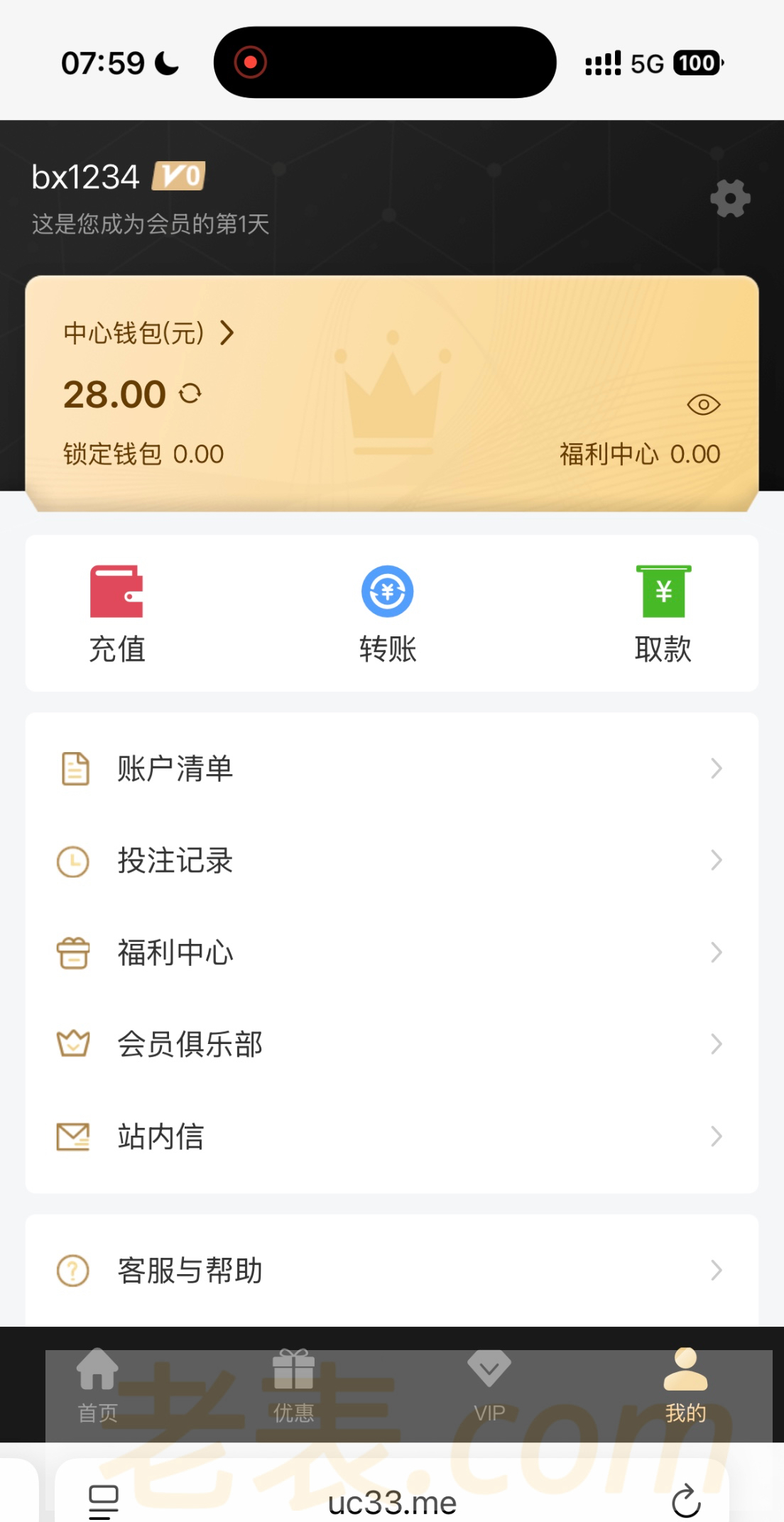The image size is (784, 1522).
Task: View 投注记录 betting records
Action: 391,861
